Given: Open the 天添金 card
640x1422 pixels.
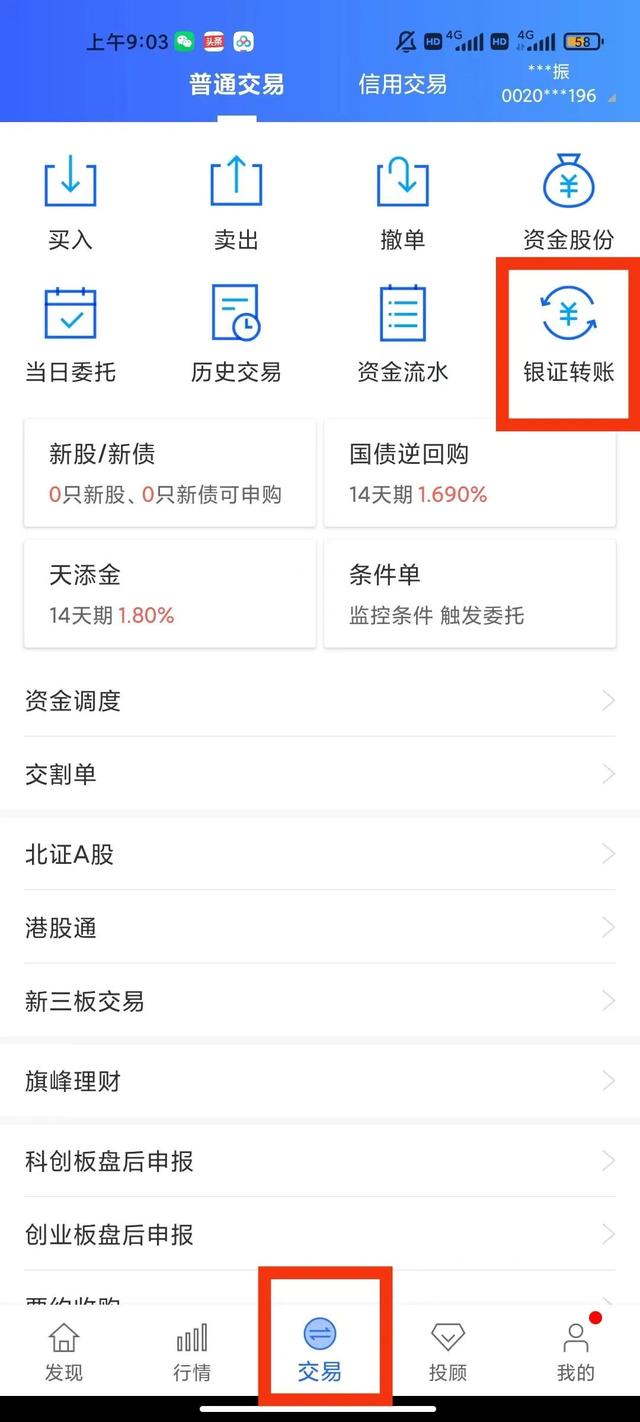Looking at the screenshot, I should click(169, 593).
